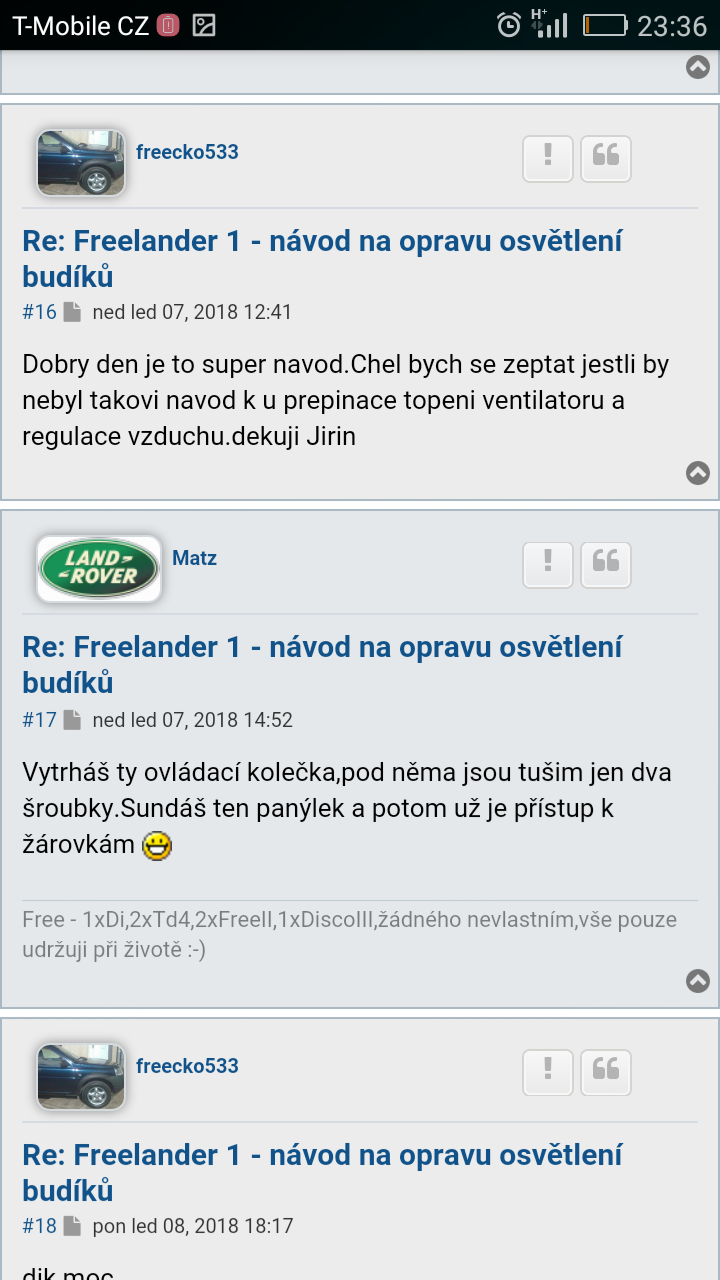The height and width of the screenshot is (1280, 720).
Task: Open permalink #17
Action: point(40,720)
